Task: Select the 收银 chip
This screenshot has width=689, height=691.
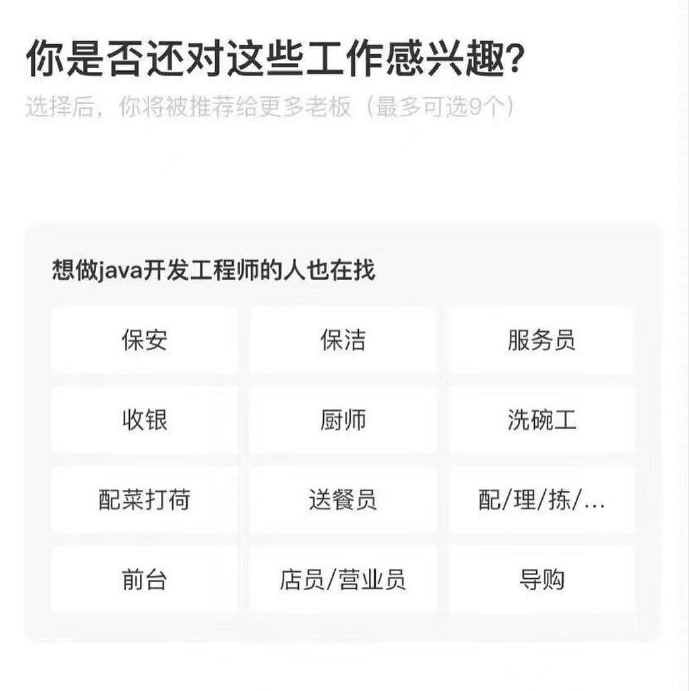Action: [144, 420]
